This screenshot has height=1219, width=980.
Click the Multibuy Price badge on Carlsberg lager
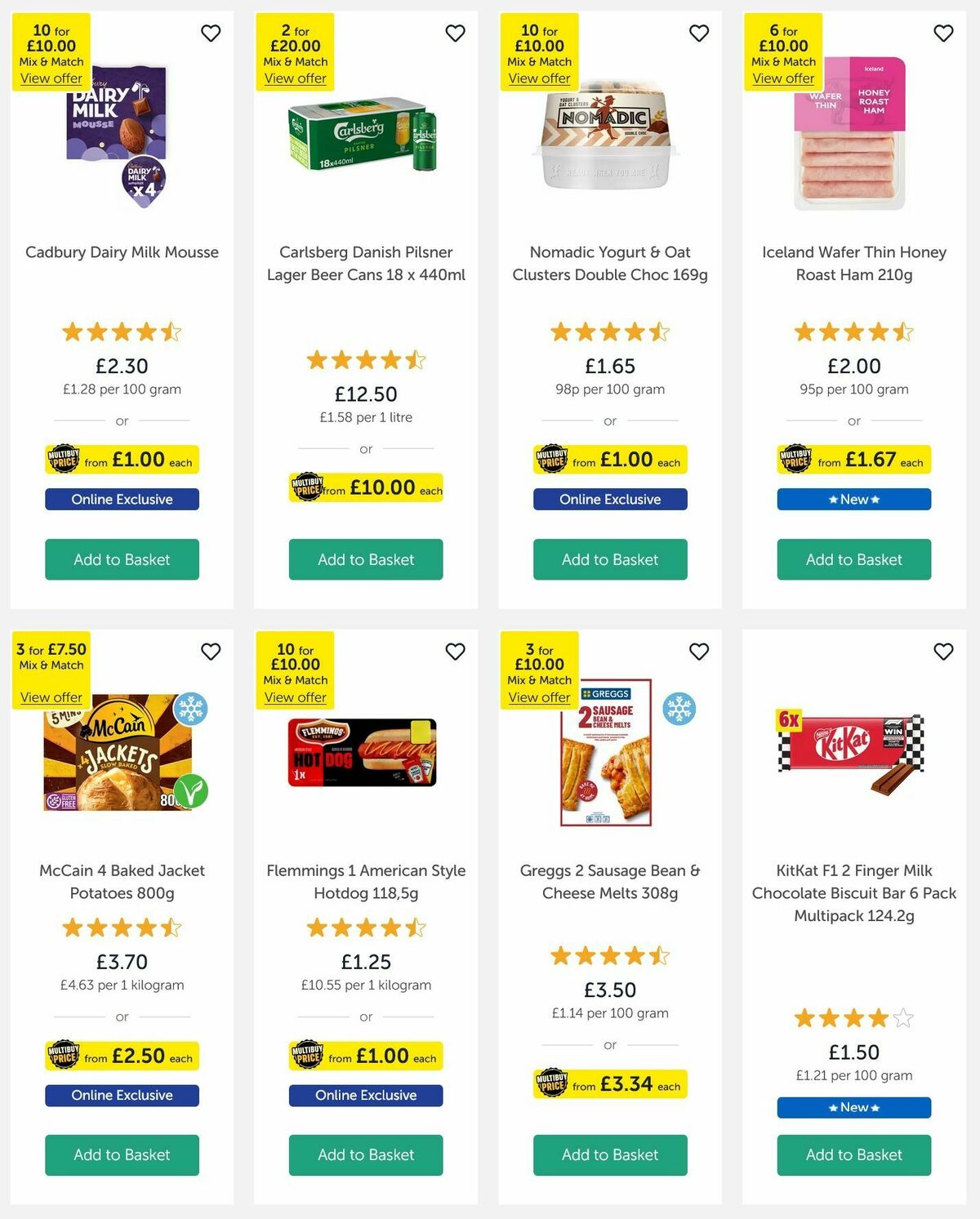pos(309,488)
